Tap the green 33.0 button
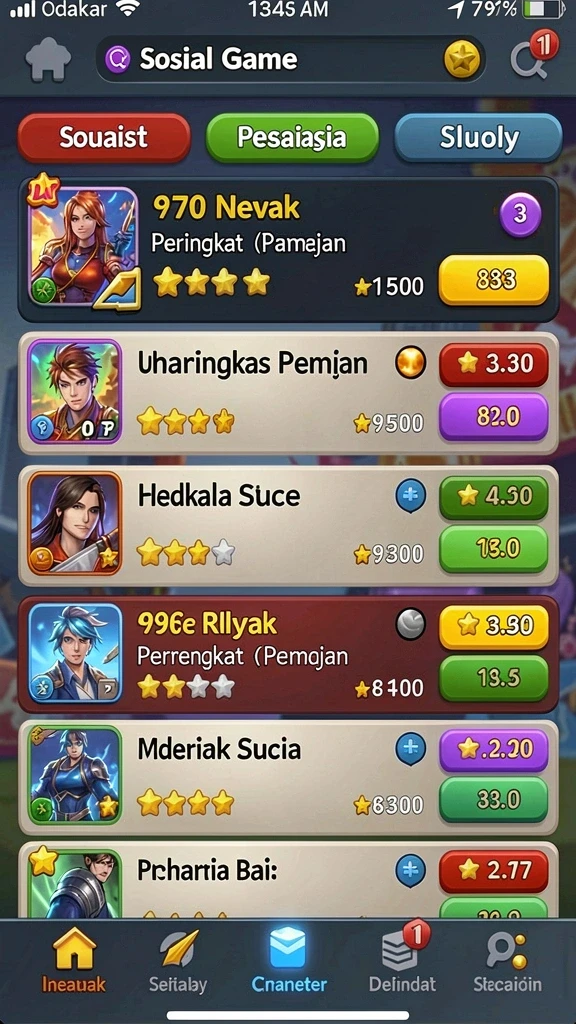The width and height of the screenshot is (576, 1024). coord(494,799)
